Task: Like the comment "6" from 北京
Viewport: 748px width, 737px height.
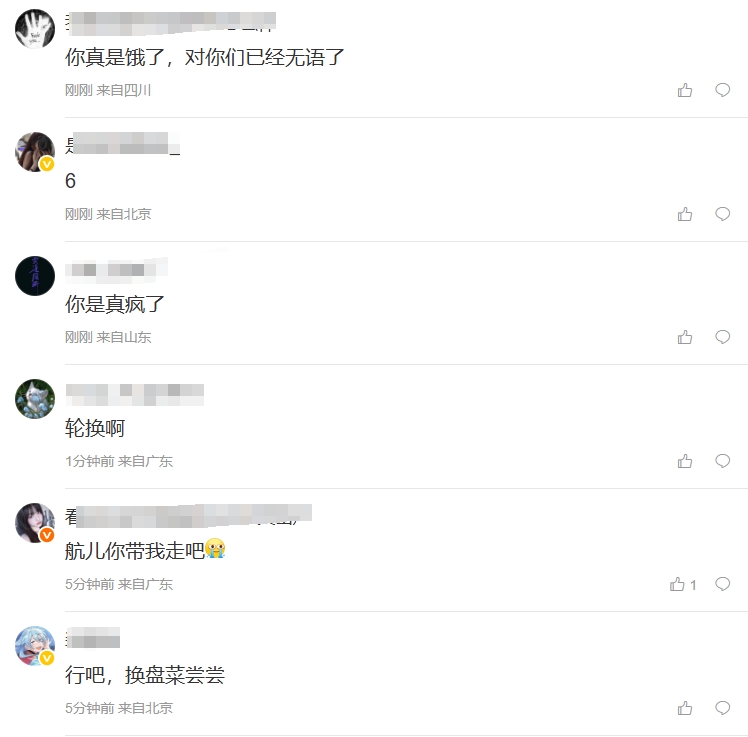Action: (x=685, y=214)
